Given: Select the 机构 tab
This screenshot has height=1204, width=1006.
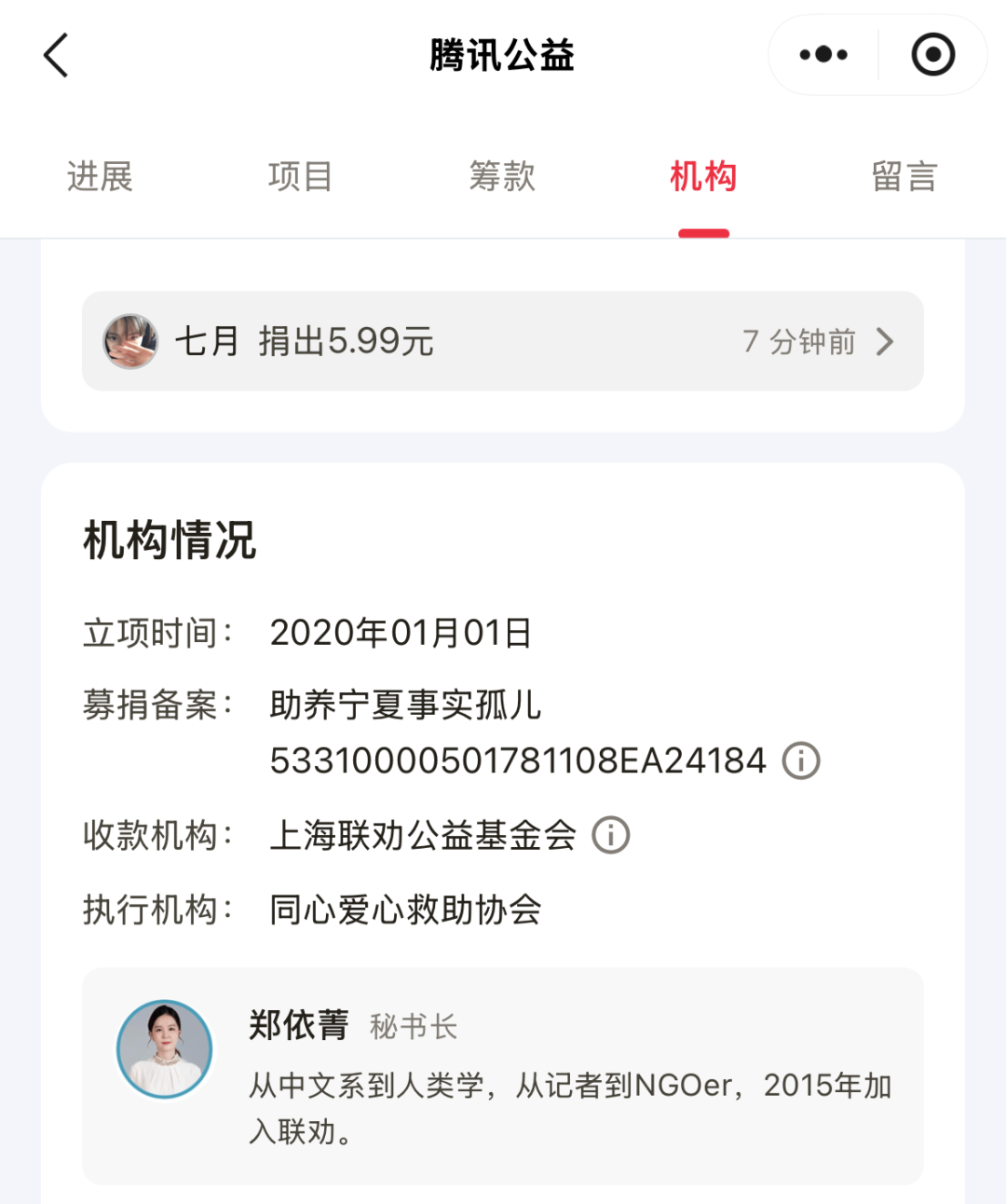Looking at the screenshot, I should [x=703, y=176].
